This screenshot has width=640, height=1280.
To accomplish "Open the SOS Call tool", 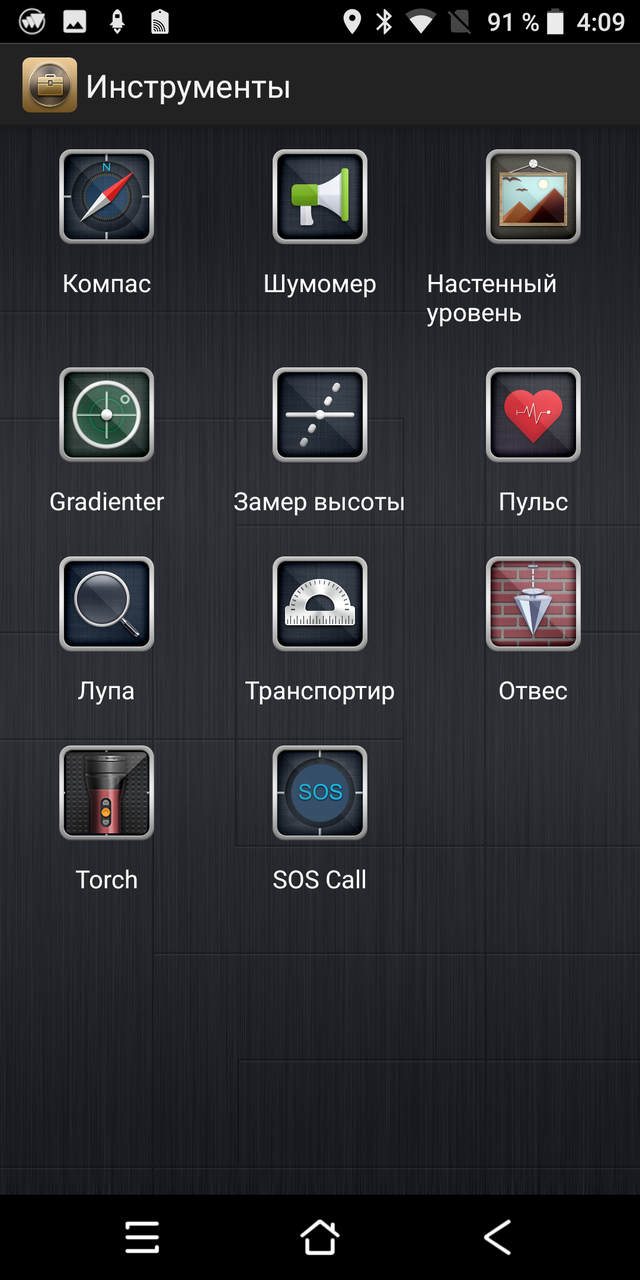I will pyautogui.click(x=320, y=793).
